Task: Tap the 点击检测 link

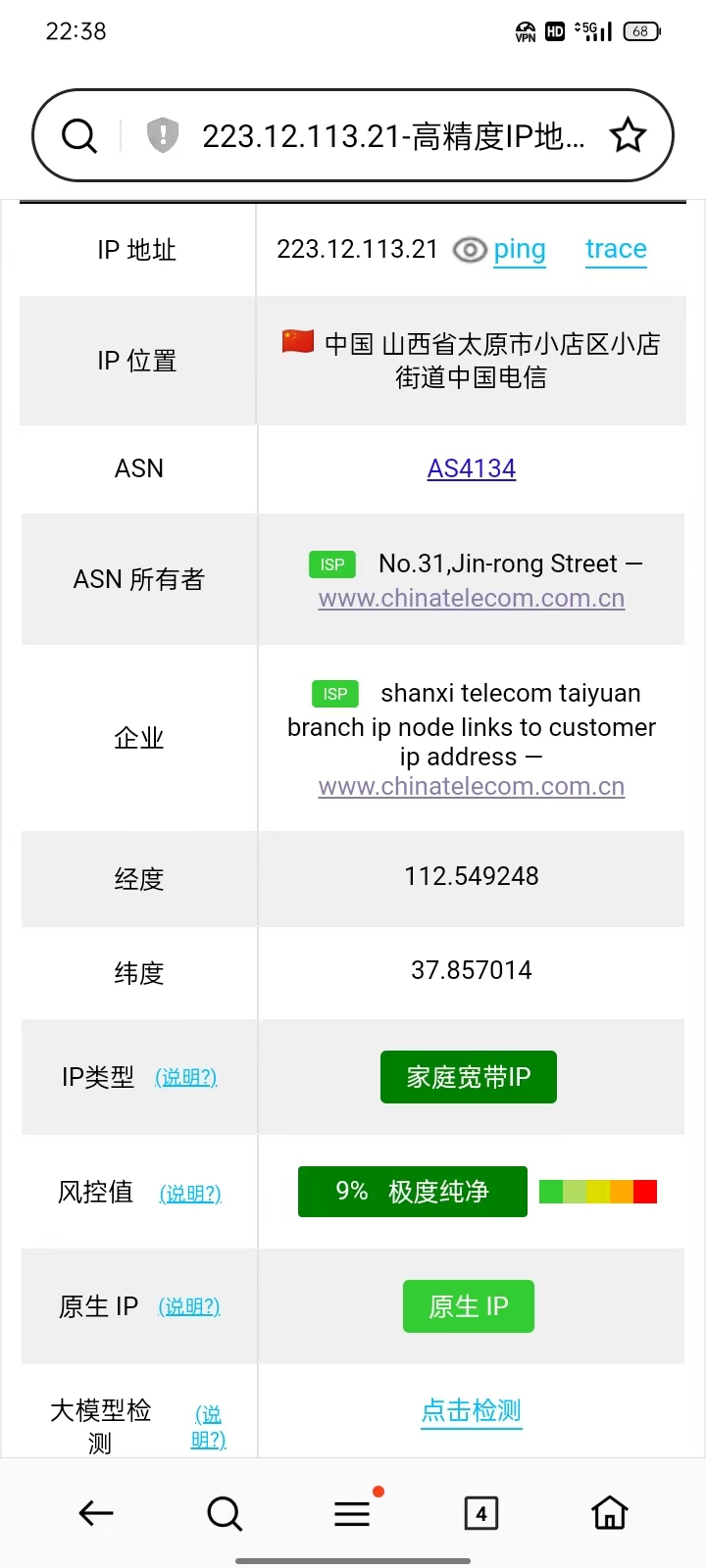Action: 471,1411
